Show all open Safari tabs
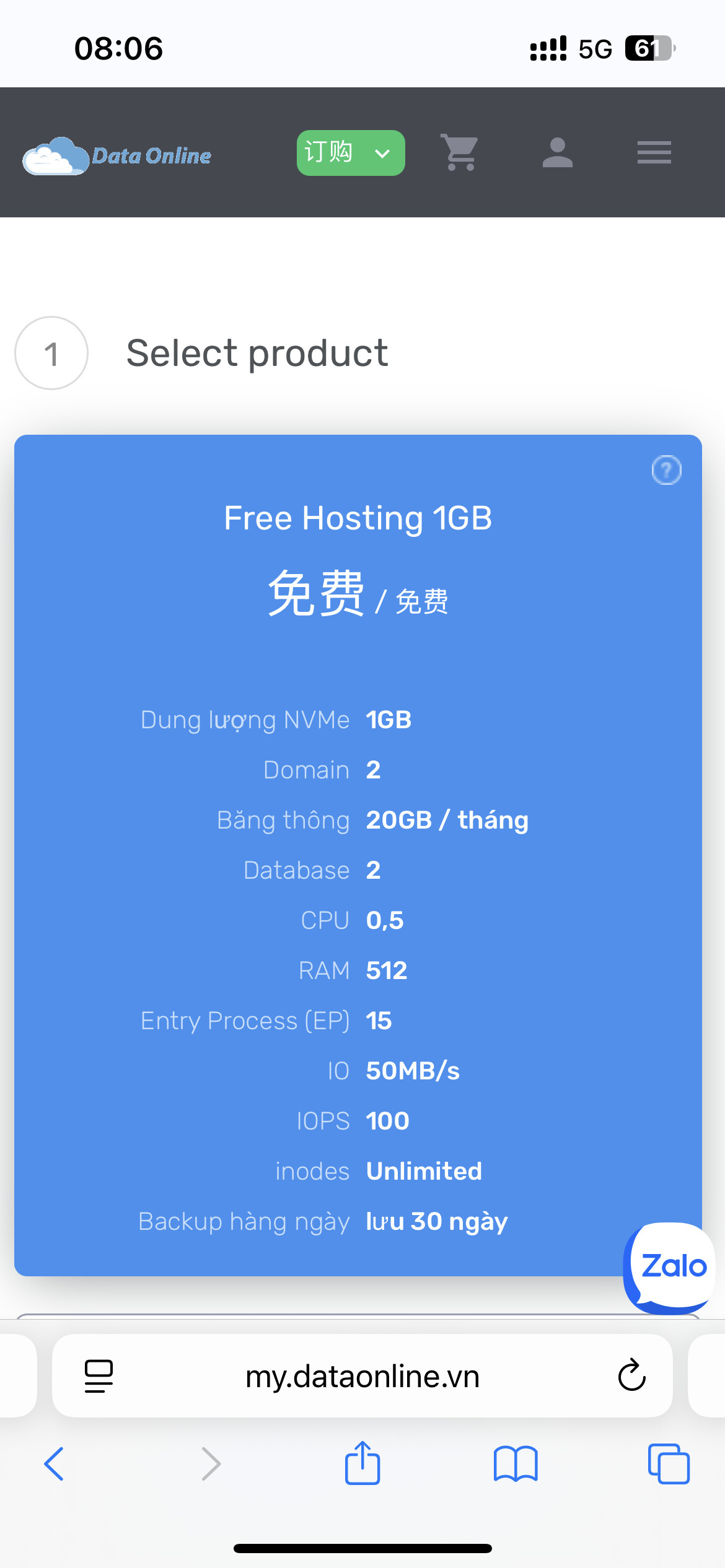 coord(668,1464)
